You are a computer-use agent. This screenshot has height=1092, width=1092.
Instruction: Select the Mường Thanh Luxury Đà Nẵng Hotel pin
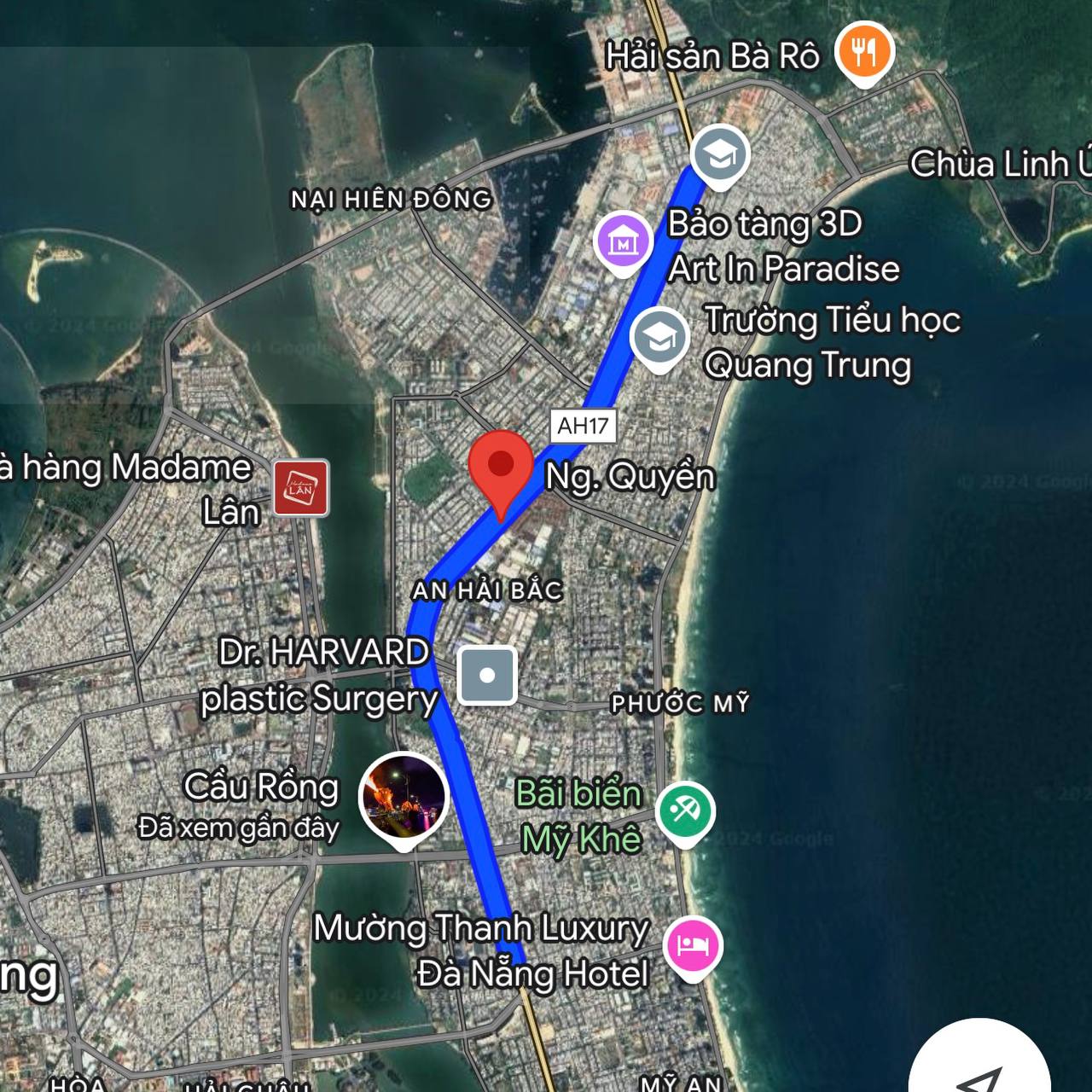pos(694,945)
